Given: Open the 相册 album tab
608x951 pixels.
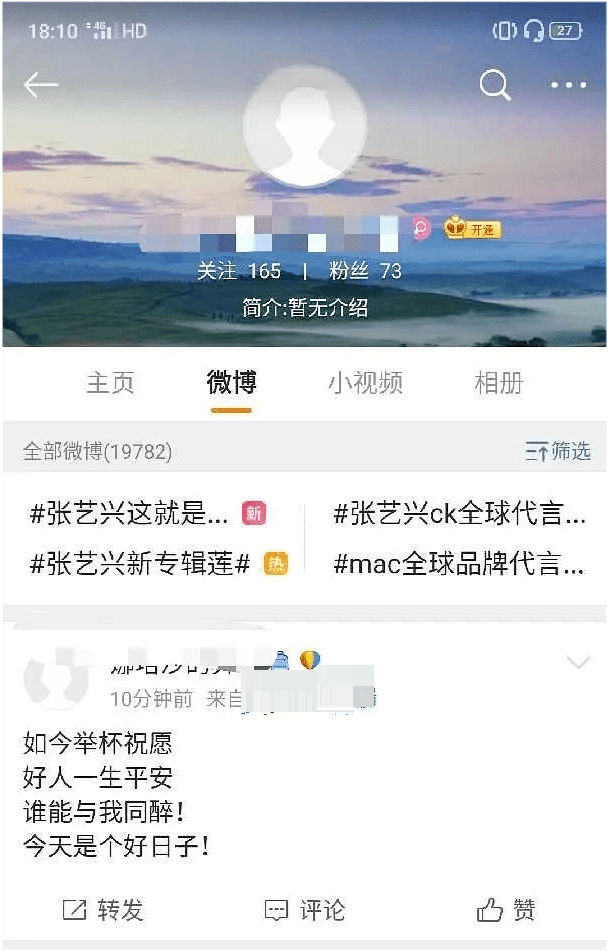Looking at the screenshot, I should [x=498, y=383].
